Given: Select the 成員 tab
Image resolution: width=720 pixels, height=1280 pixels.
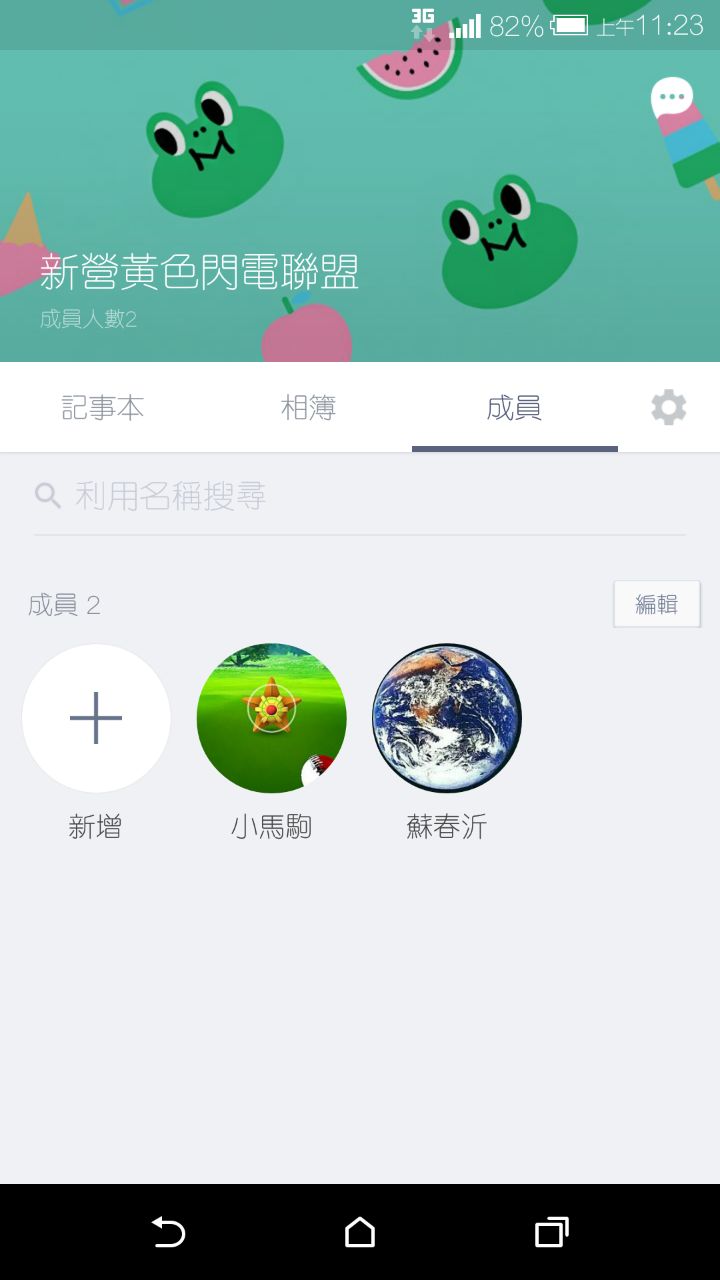Looking at the screenshot, I should coord(514,408).
